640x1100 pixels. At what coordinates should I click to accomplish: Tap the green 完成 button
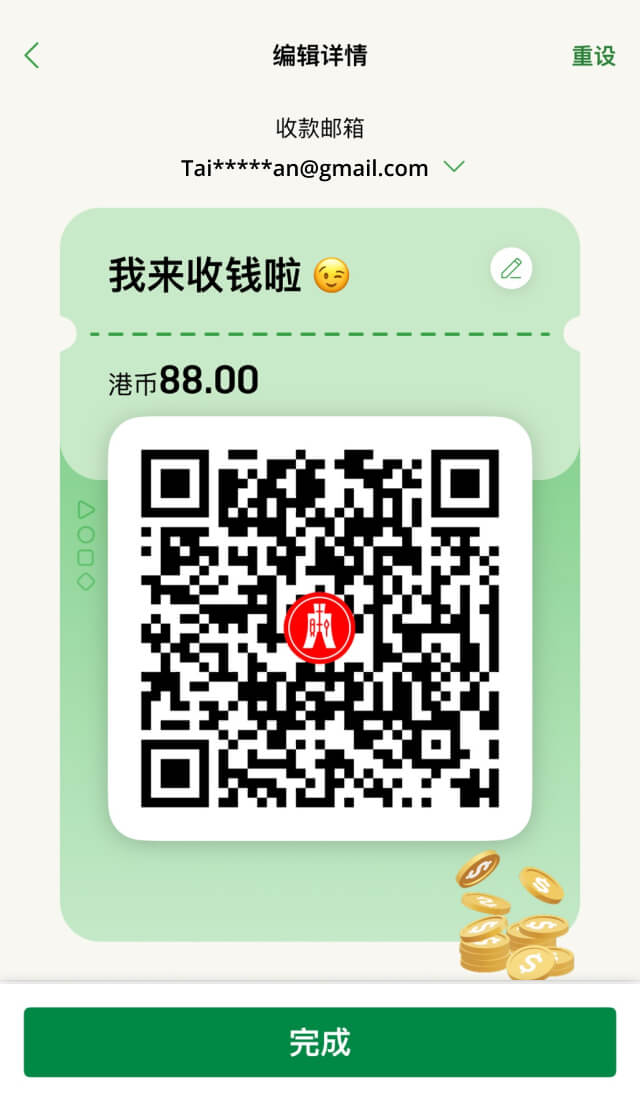point(320,1042)
